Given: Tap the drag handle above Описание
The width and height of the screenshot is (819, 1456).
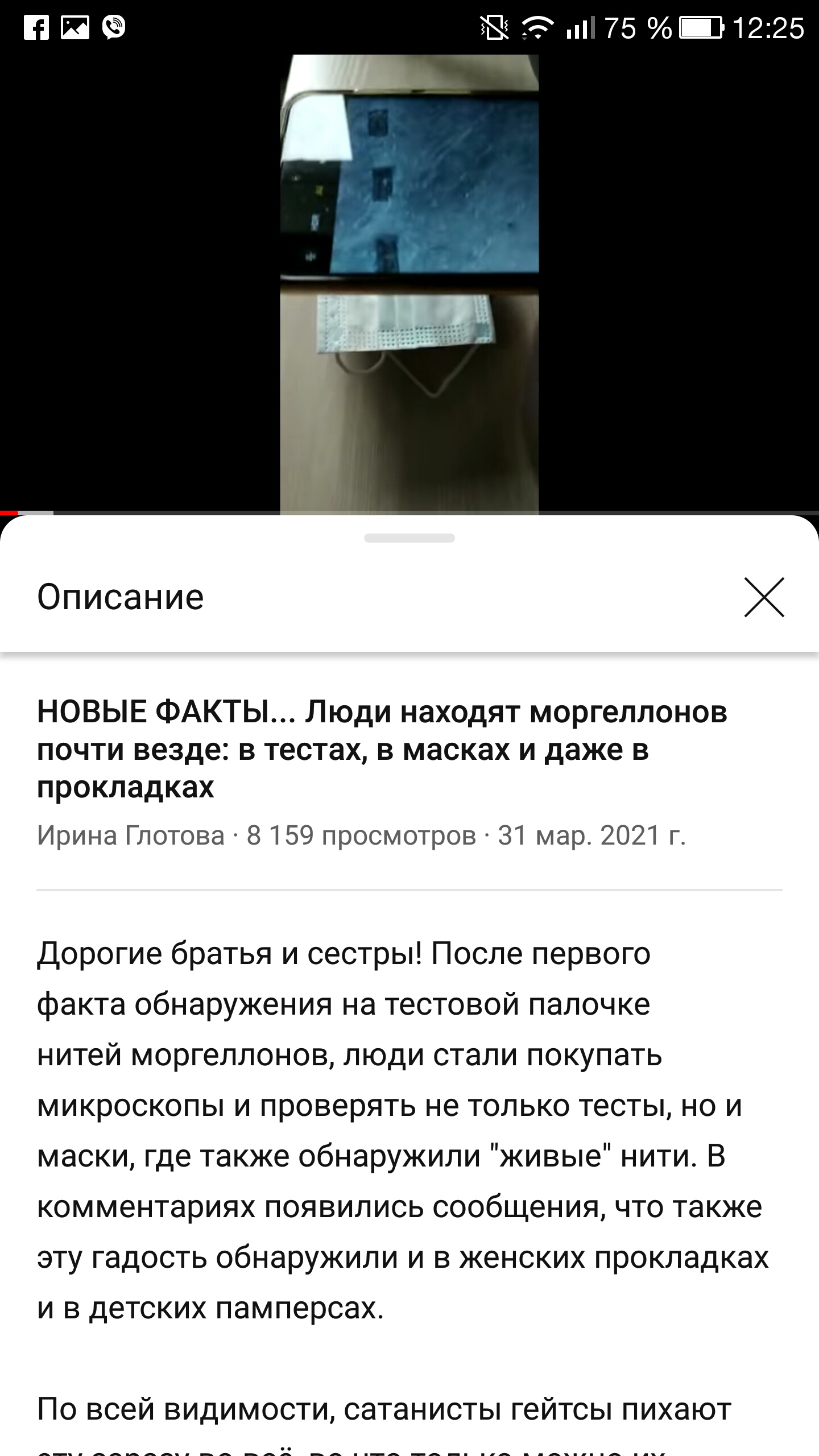Looking at the screenshot, I should [x=409, y=538].
